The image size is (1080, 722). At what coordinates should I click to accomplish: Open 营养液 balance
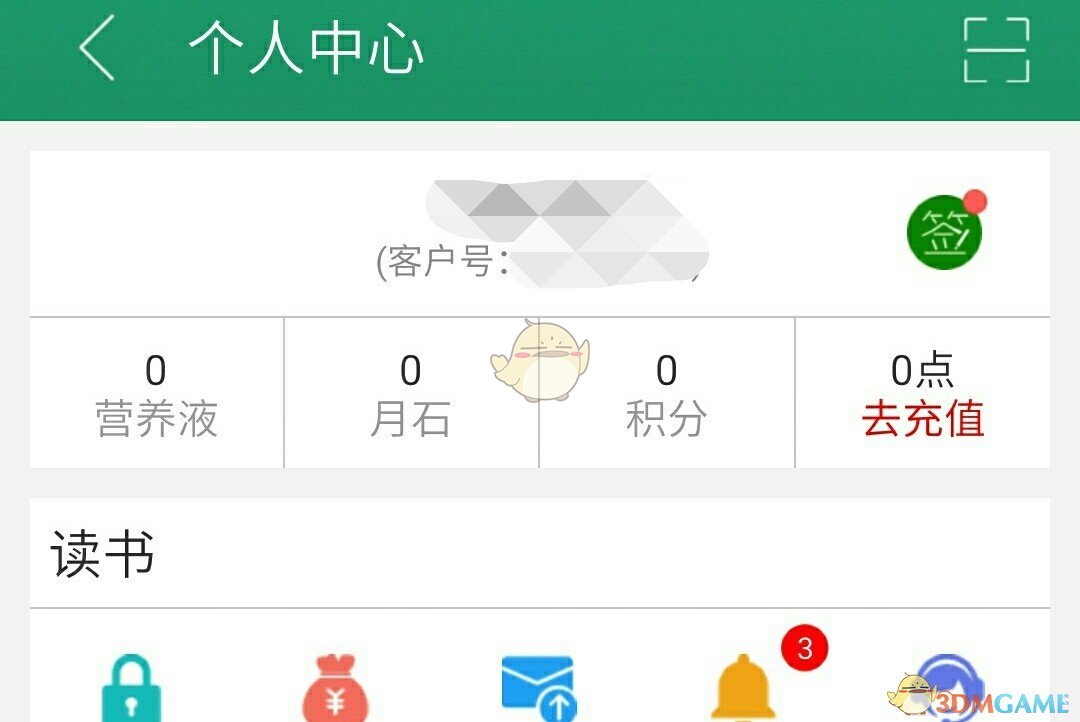click(x=156, y=394)
